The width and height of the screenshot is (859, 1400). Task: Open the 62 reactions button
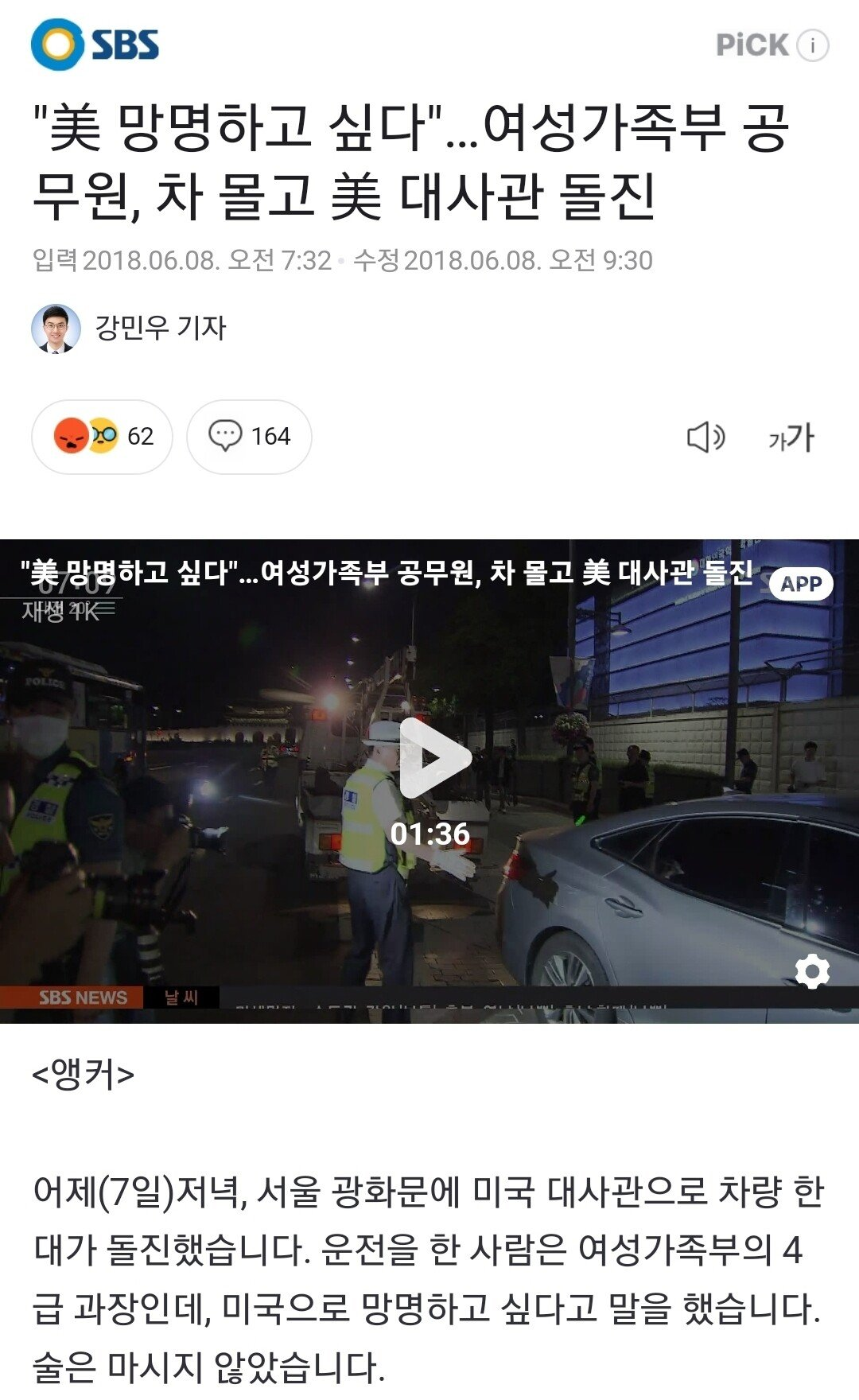[x=102, y=437]
